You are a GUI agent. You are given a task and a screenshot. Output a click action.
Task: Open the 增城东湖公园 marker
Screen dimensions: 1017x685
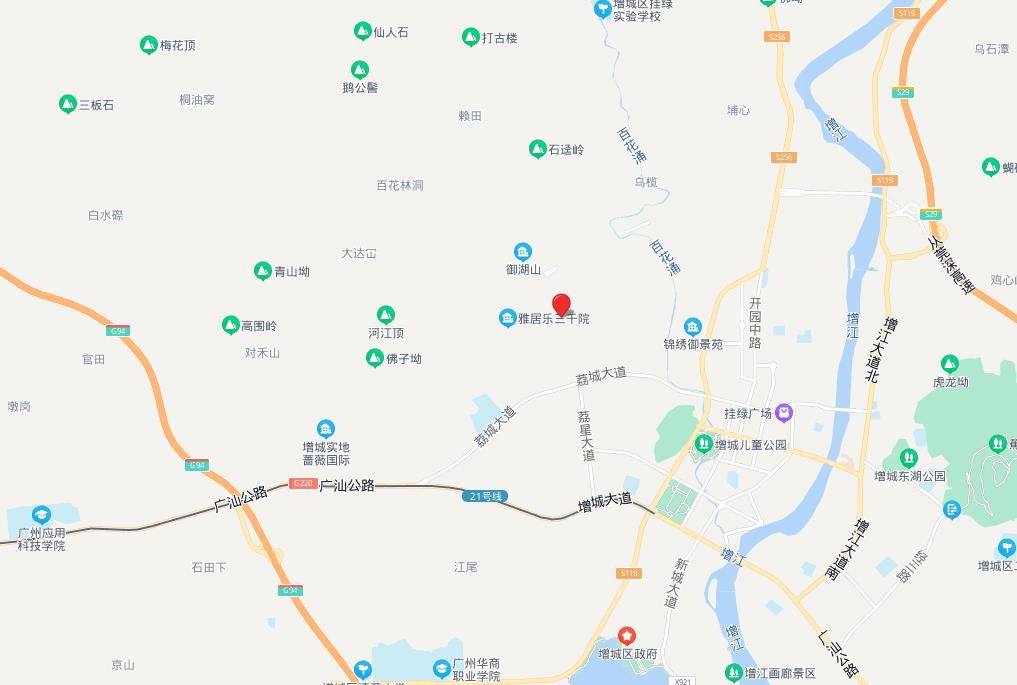point(908,459)
